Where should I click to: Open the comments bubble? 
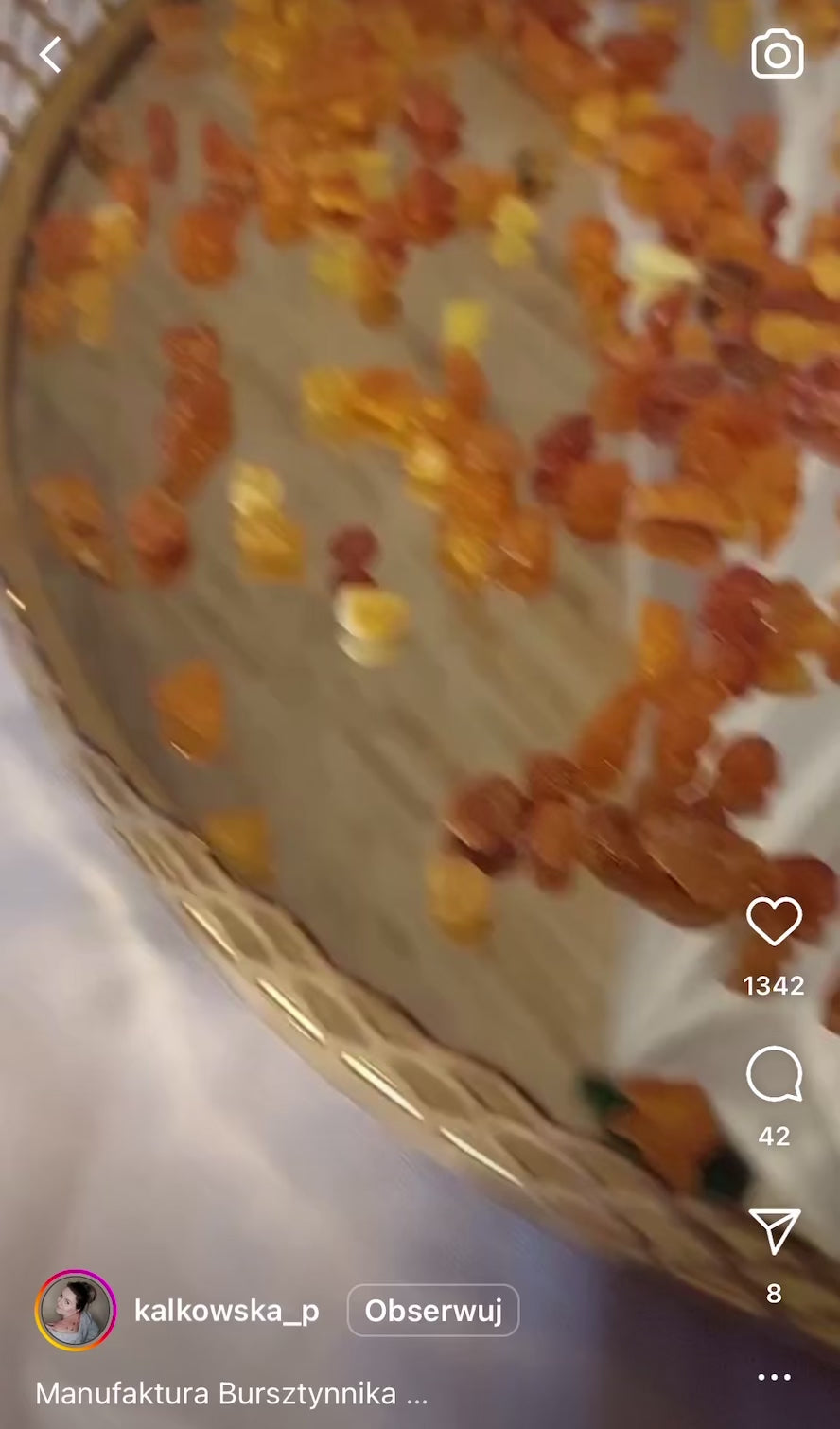774,1074
